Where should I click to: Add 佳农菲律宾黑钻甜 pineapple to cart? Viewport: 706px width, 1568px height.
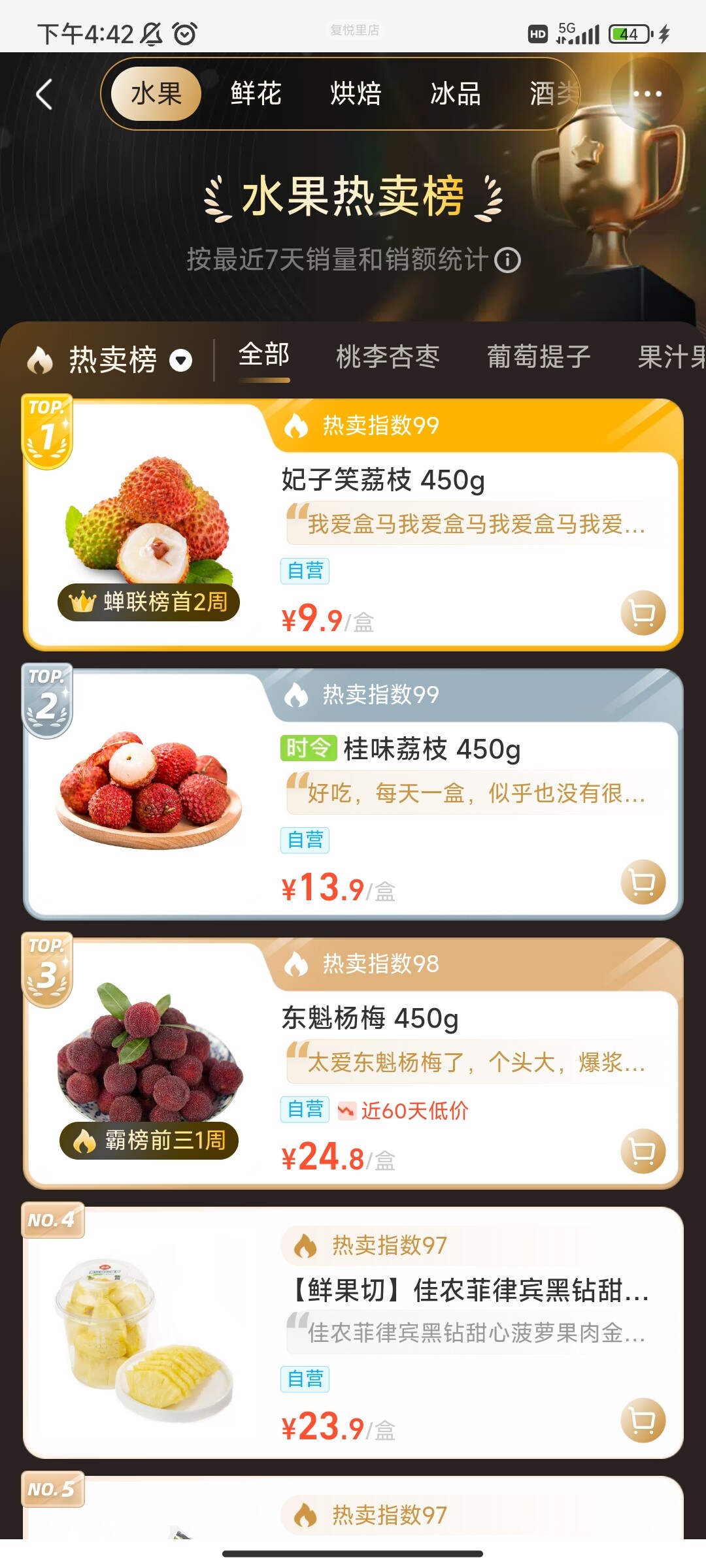coord(643,1420)
